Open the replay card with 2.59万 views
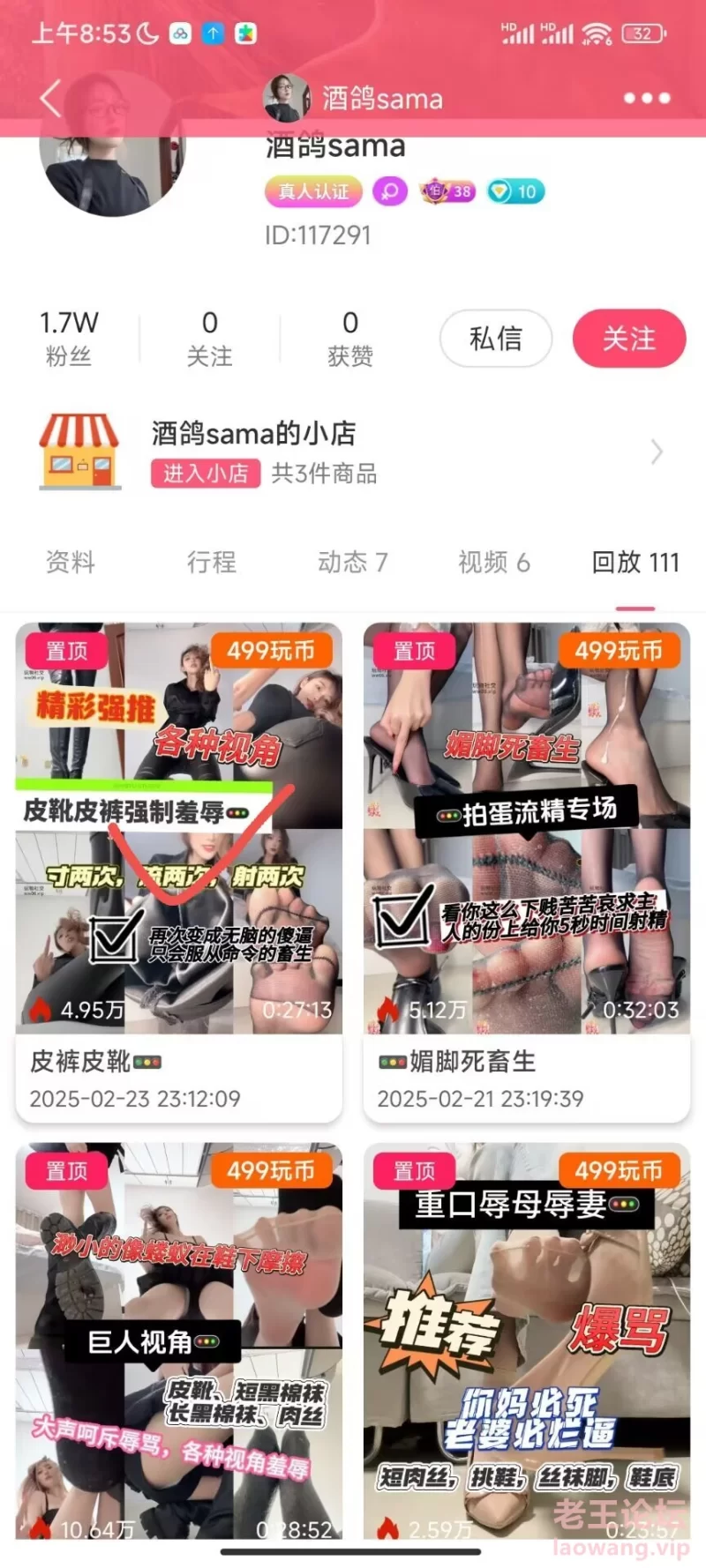The height and width of the screenshot is (1568, 706). click(526, 1340)
